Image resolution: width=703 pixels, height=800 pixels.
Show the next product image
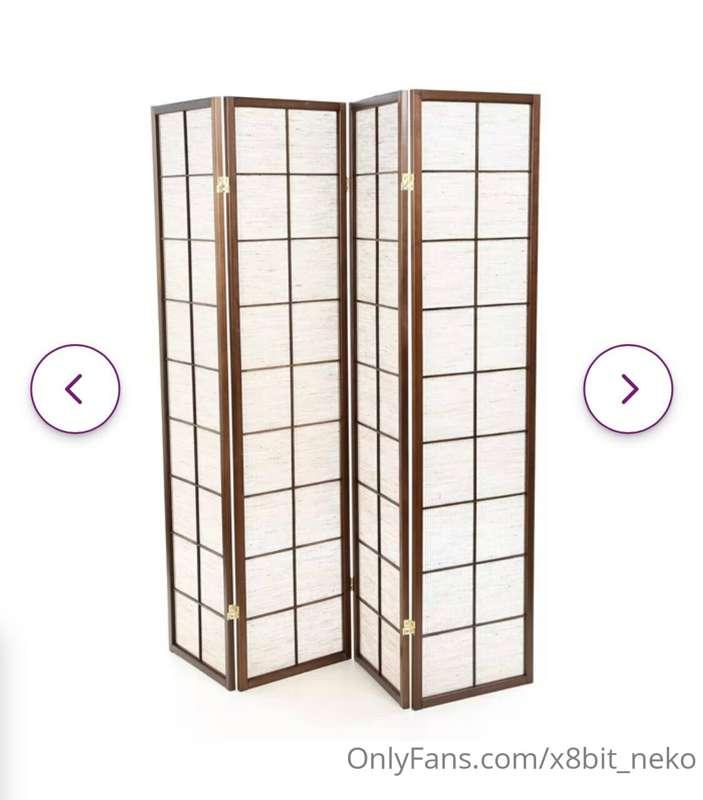pos(628,389)
